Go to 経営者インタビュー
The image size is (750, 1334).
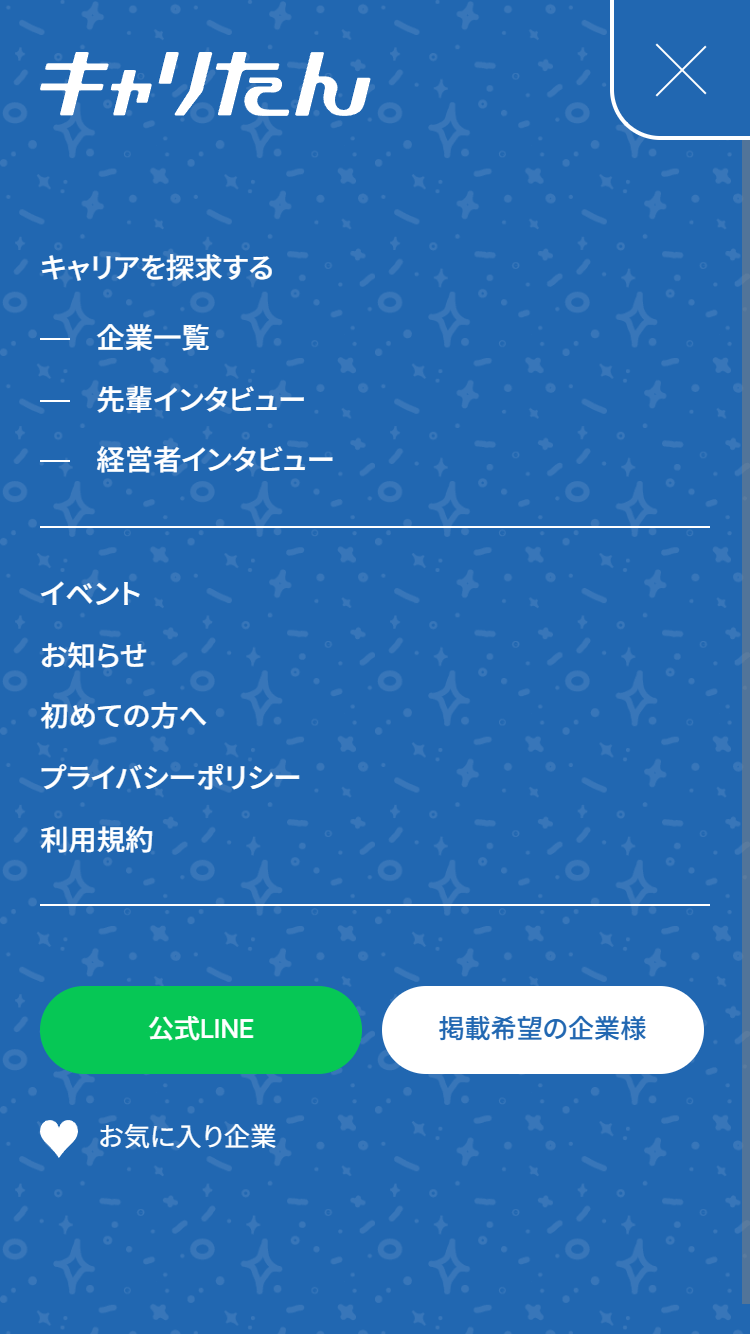[x=214, y=461]
